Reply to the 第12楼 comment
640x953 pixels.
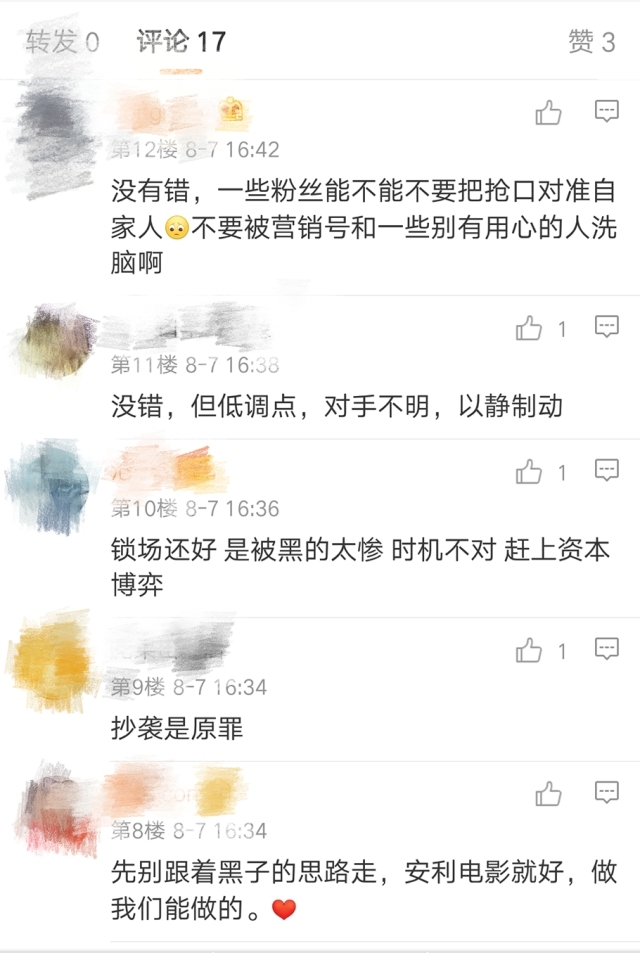click(x=607, y=112)
